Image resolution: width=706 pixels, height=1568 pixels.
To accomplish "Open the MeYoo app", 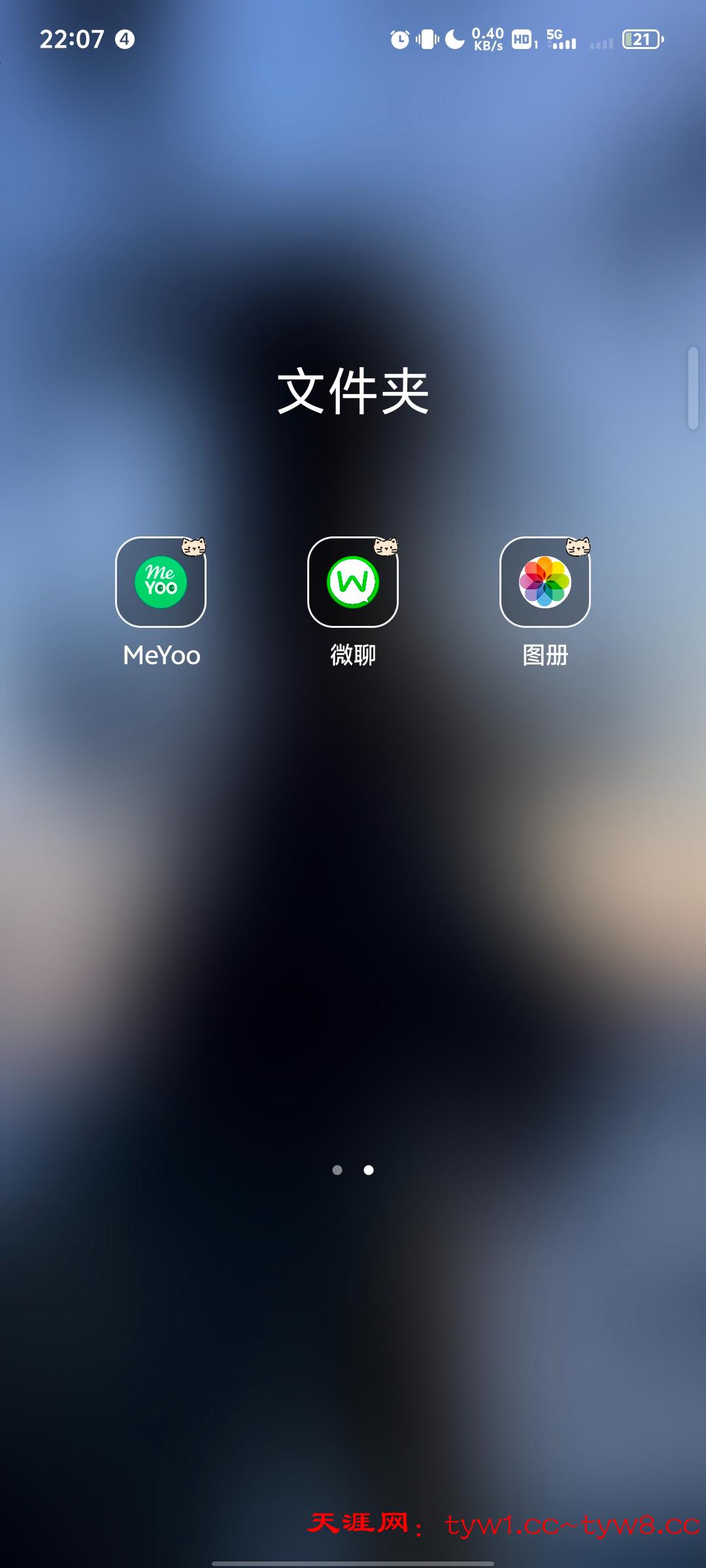I will (161, 582).
